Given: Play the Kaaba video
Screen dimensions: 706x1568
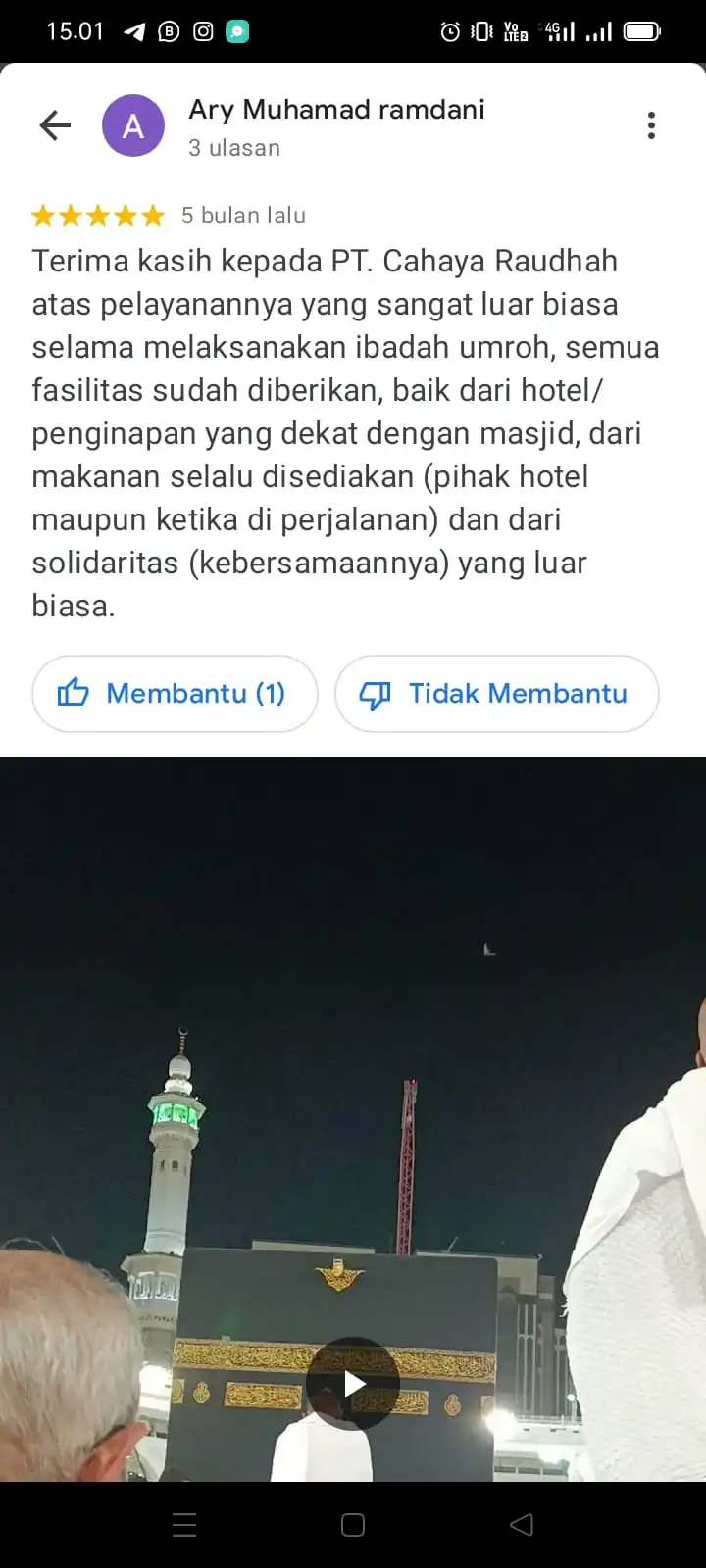Looking at the screenshot, I should 353,1384.
